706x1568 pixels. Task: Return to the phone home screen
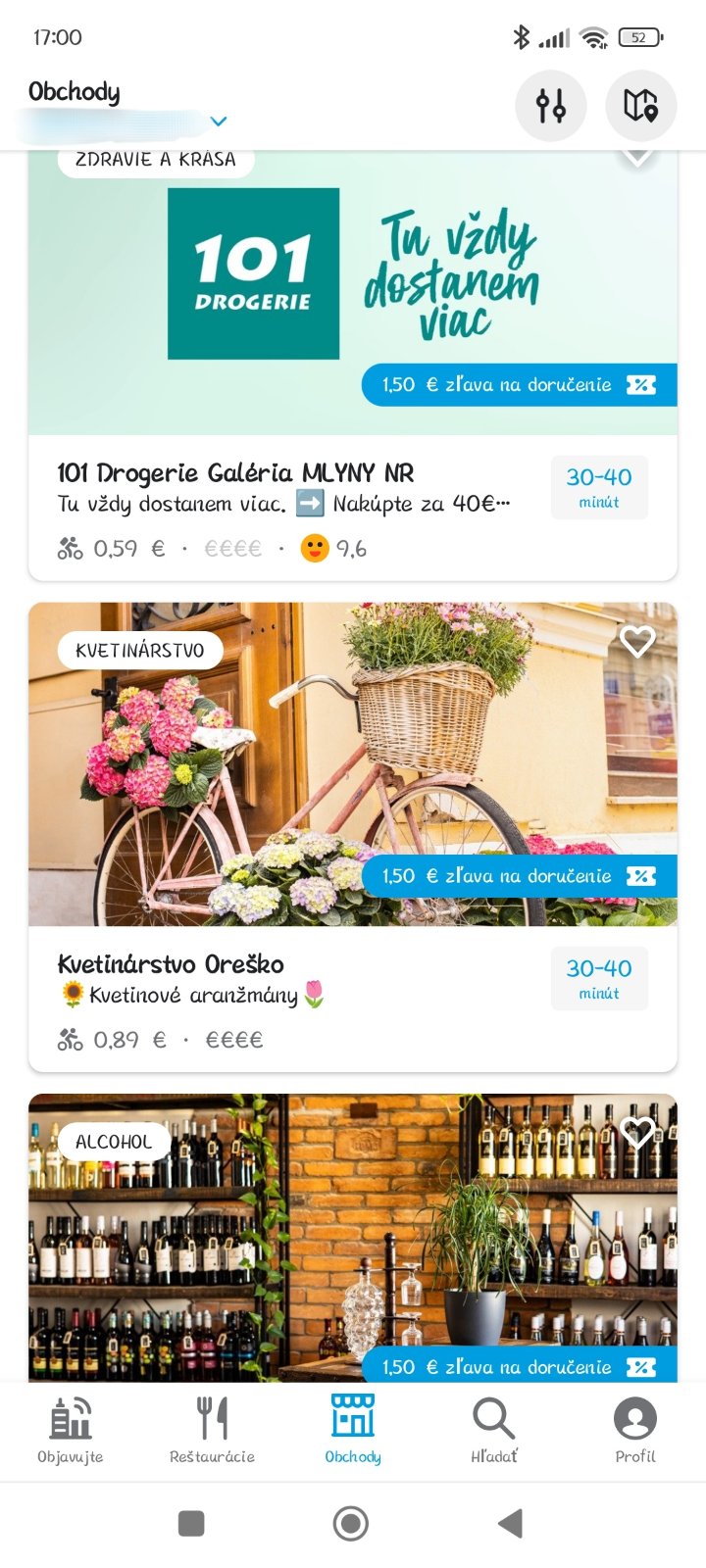tap(351, 1524)
